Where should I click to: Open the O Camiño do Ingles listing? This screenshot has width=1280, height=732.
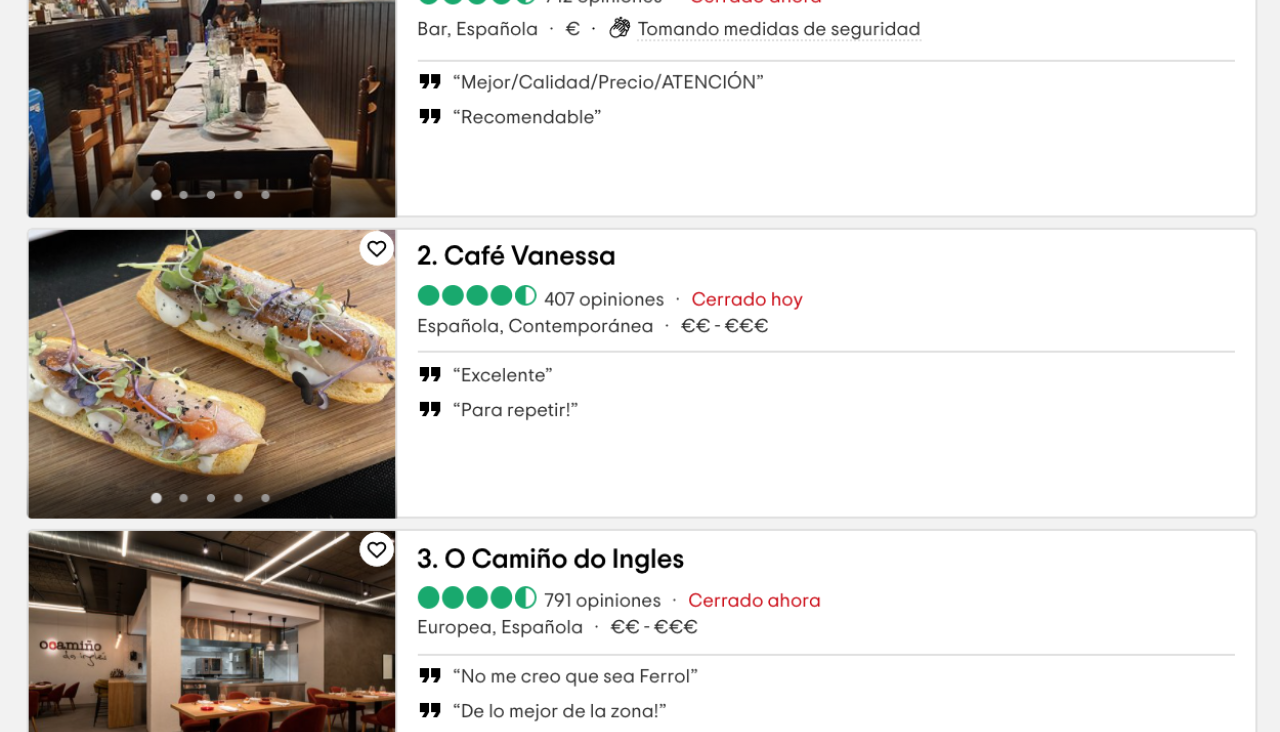(550, 558)
